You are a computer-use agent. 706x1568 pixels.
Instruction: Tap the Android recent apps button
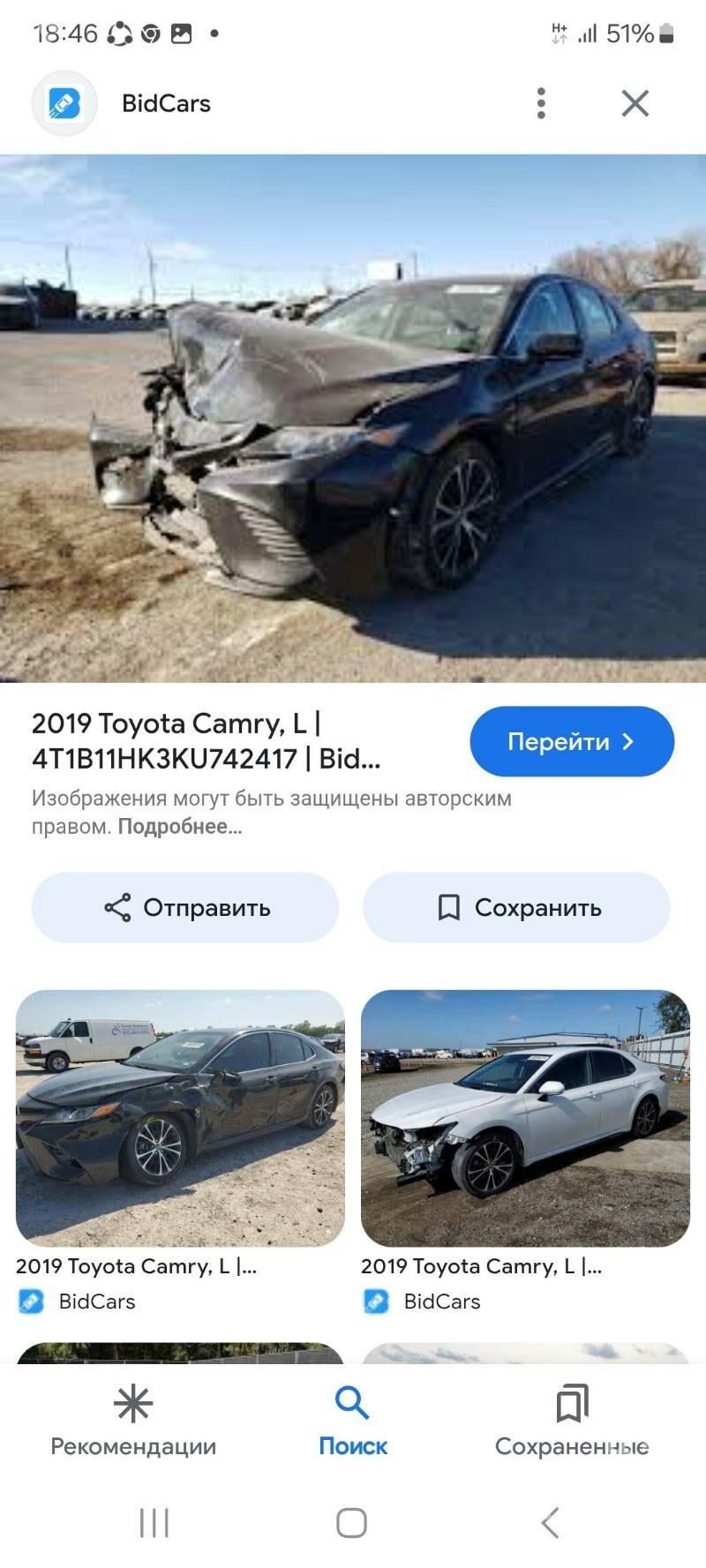[x=154, y=1522]
